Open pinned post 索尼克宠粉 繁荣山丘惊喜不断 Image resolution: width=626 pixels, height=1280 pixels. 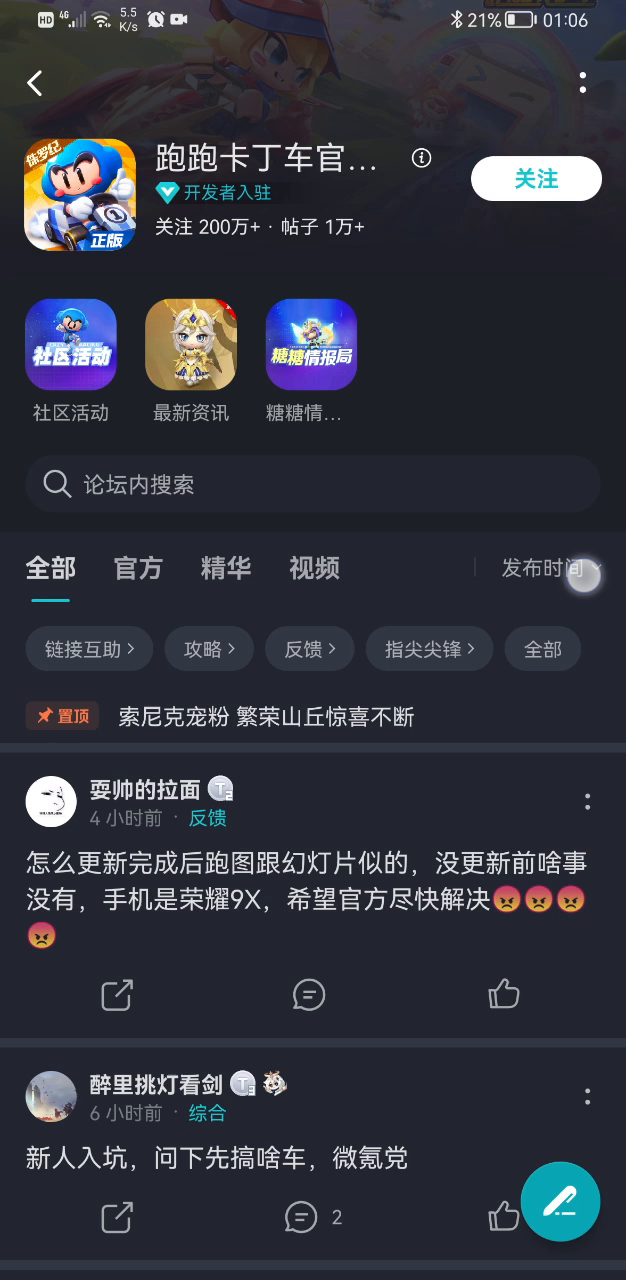tap(266, 716)
